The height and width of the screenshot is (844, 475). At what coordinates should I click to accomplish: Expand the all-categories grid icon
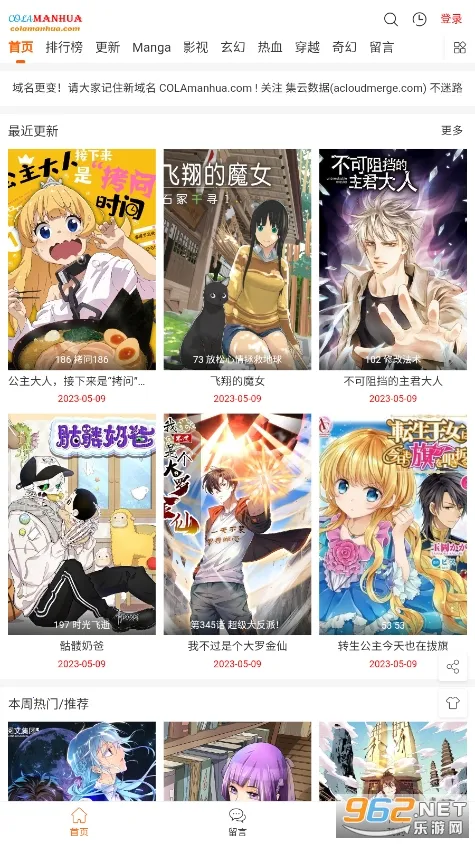[459, 47]
